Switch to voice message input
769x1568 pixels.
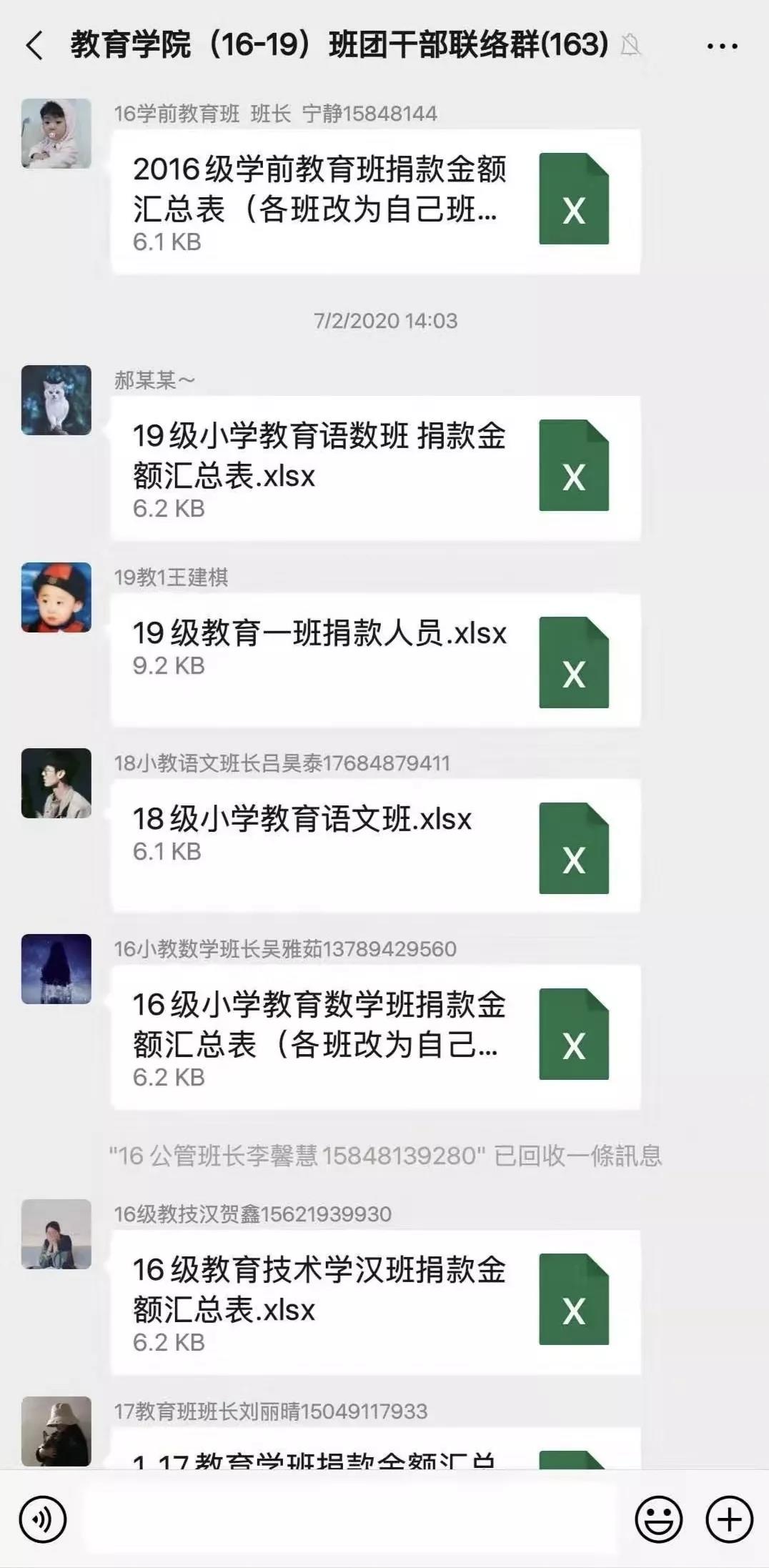[43, 1519]
